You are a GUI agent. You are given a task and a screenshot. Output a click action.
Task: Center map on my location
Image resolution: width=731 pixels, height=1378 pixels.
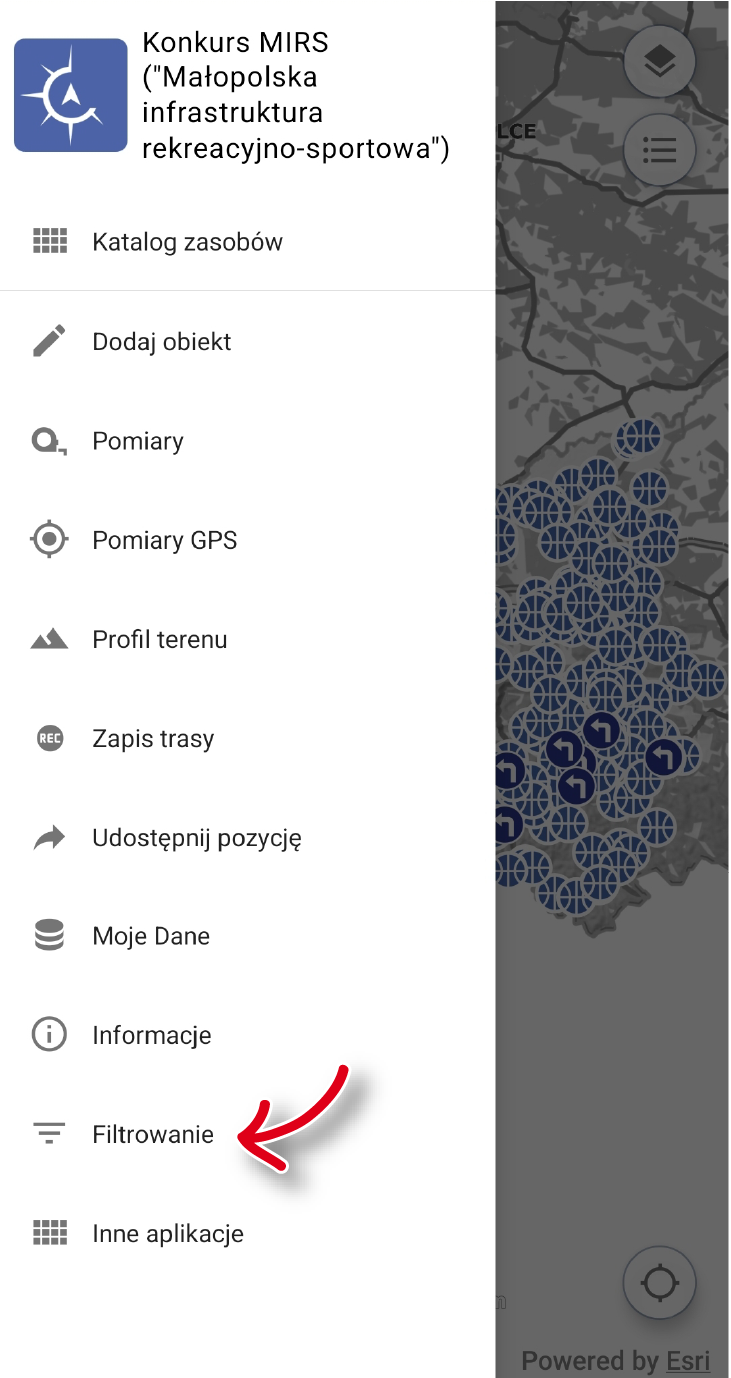659,1282
